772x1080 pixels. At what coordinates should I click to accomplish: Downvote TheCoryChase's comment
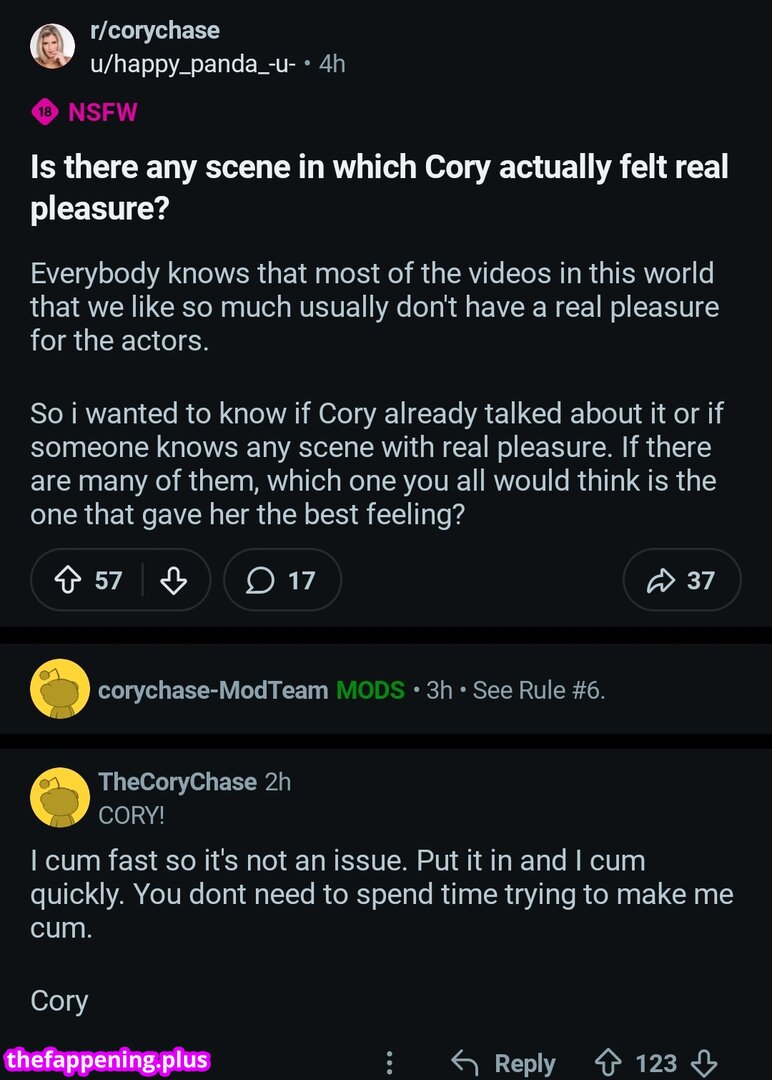tap(703, 1062)
